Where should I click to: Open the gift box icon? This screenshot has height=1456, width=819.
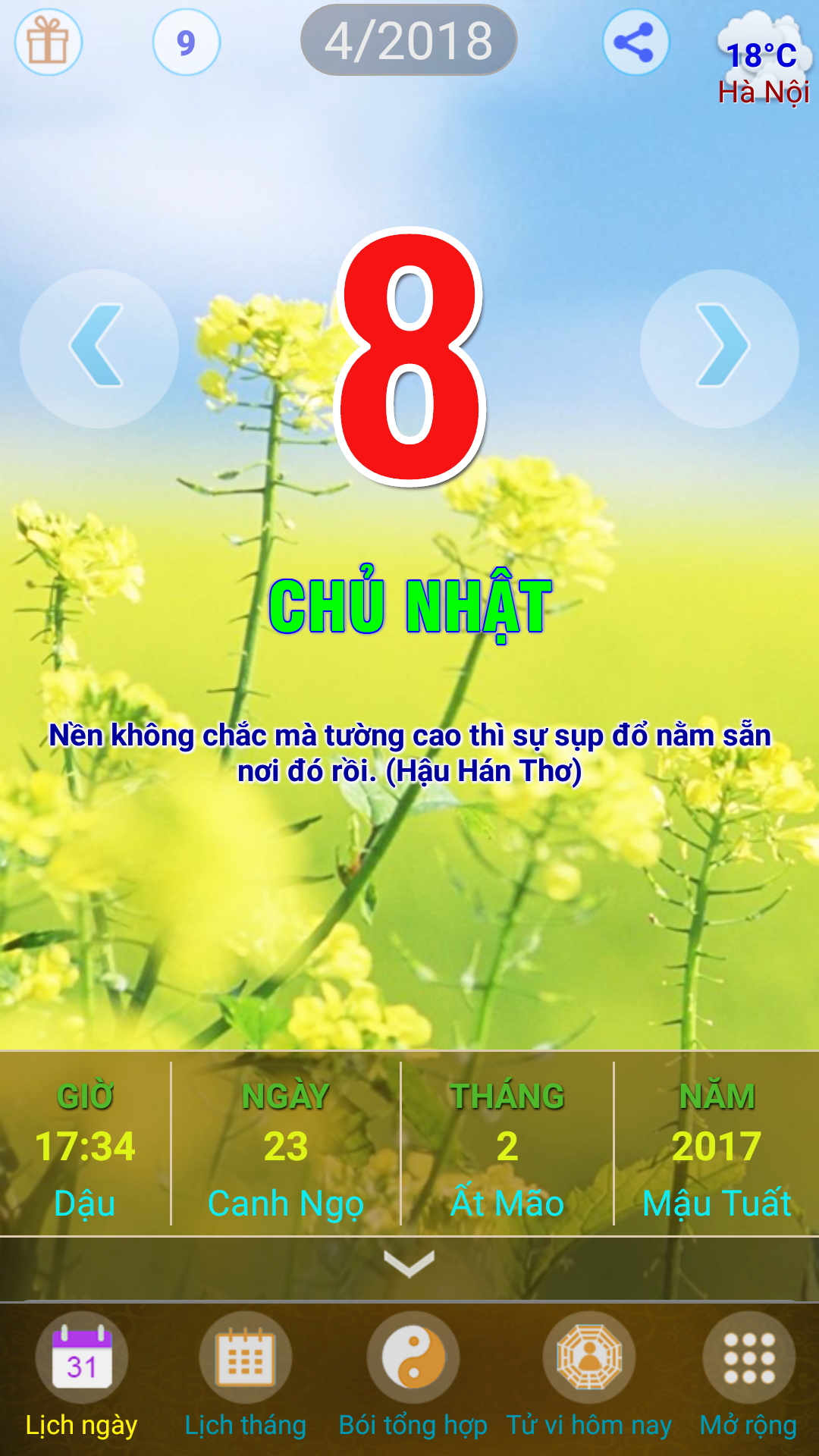tap(49, 42)
